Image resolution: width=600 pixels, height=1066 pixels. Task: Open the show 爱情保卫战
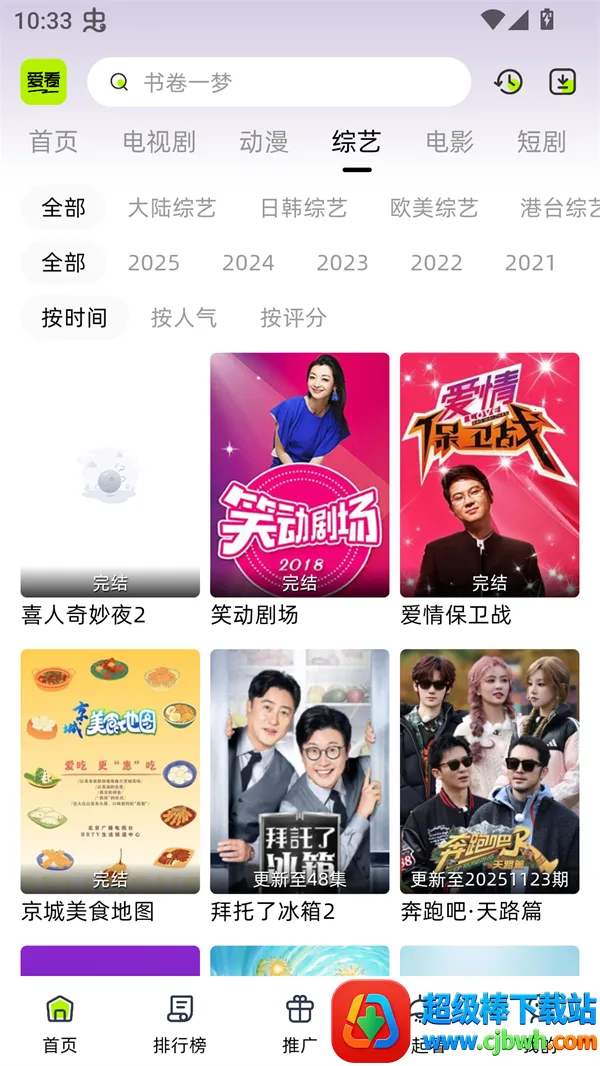click(x=489, y=475)
